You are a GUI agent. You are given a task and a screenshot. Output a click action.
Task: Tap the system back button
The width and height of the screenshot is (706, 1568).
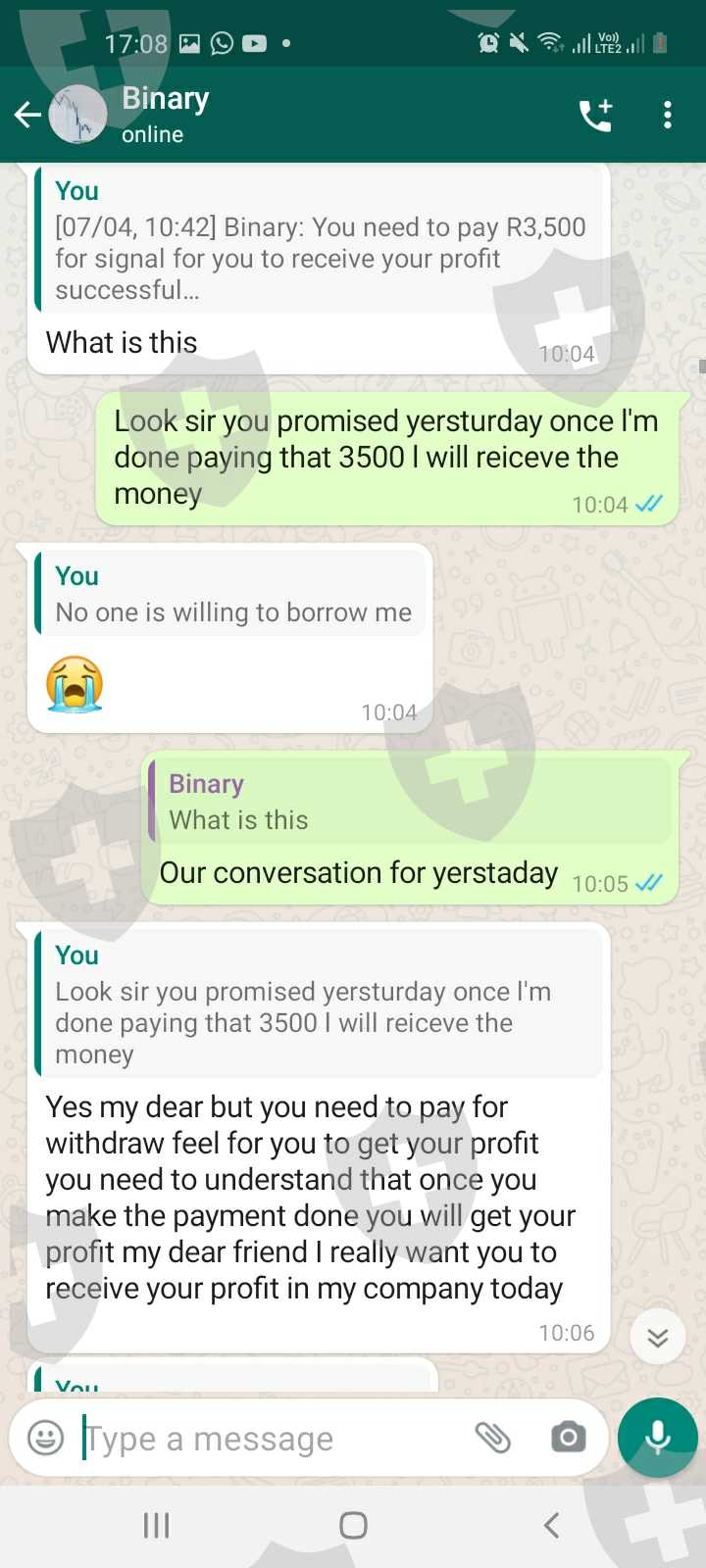pyautogui.click(x=551, y=1525)
